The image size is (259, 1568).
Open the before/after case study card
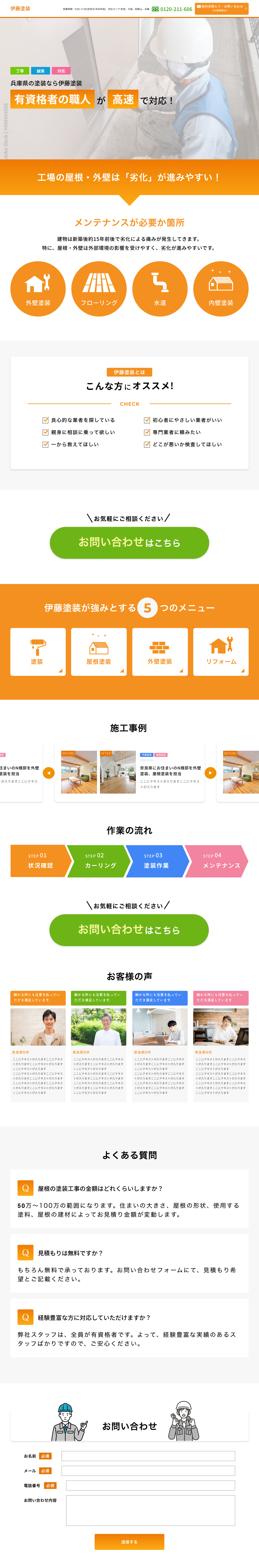(x=129, y=772)
